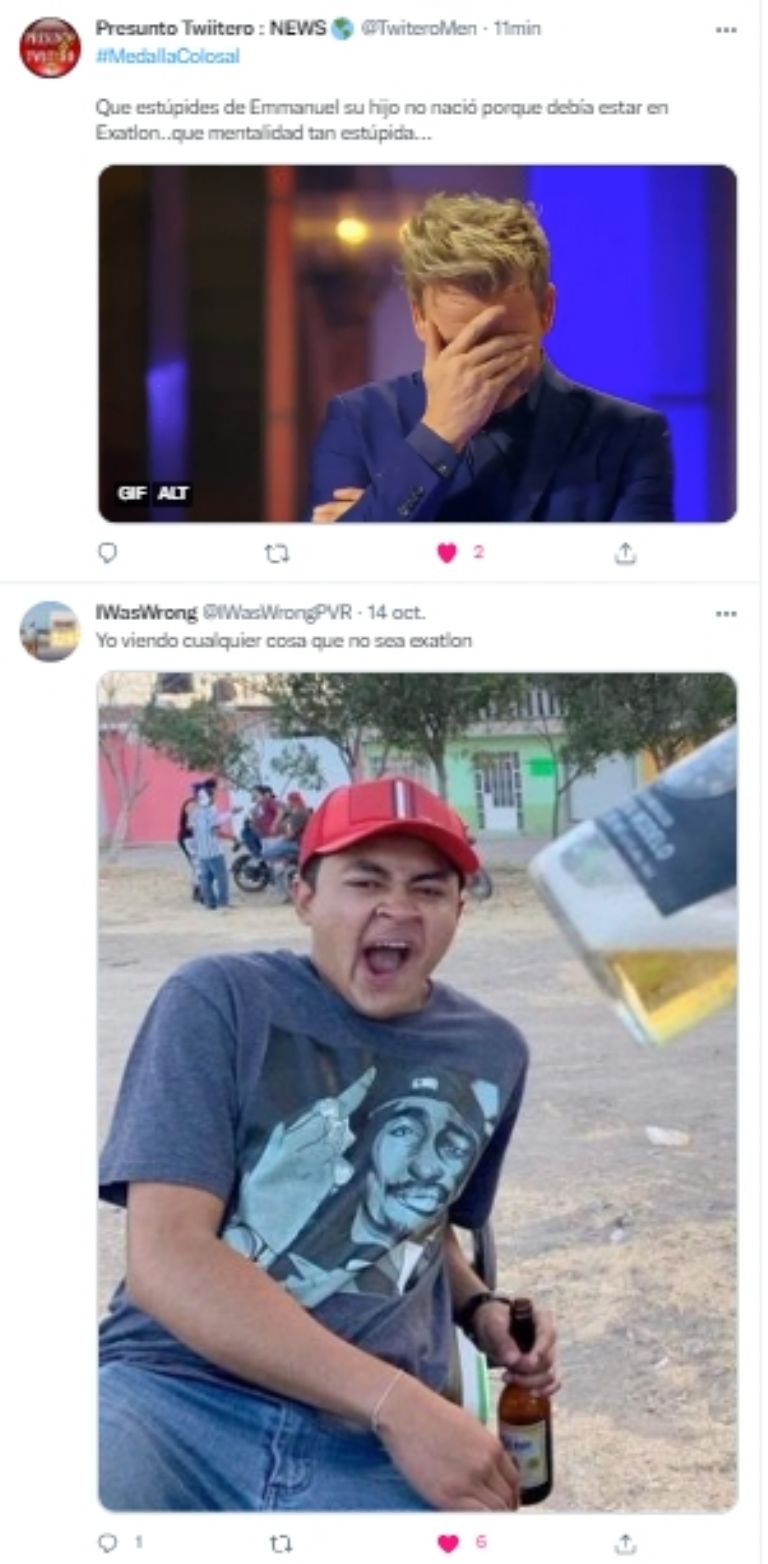
Task: View the ALT description on the GIF
Action: 173,493
